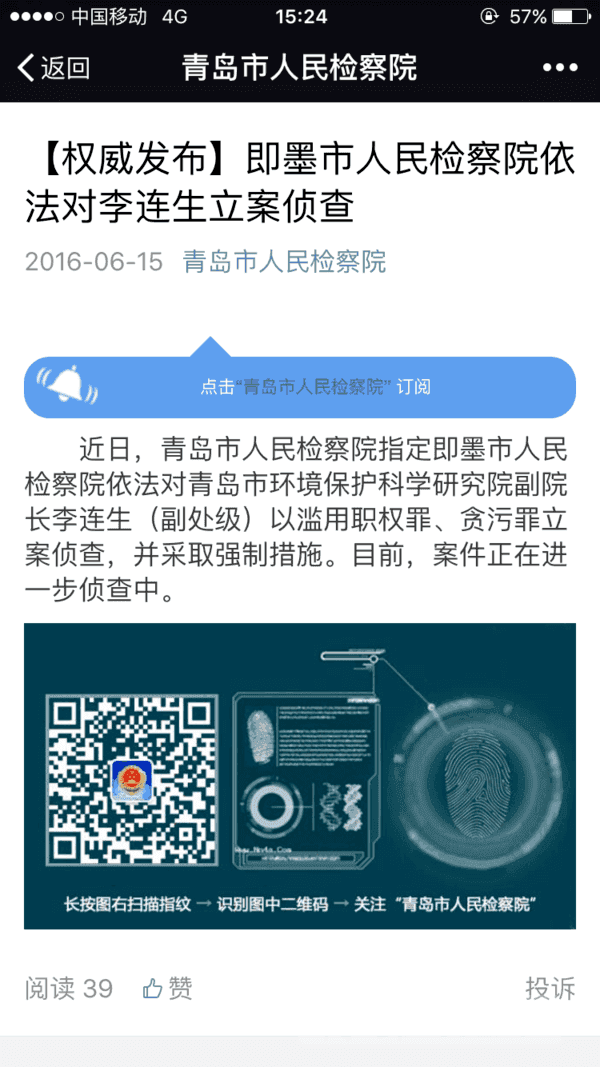Image resolution: width=600 pixels, height=1067 pixels.
Task: Tap the blue 点击订阅 subscribe banner
Action: click(300, 387)
